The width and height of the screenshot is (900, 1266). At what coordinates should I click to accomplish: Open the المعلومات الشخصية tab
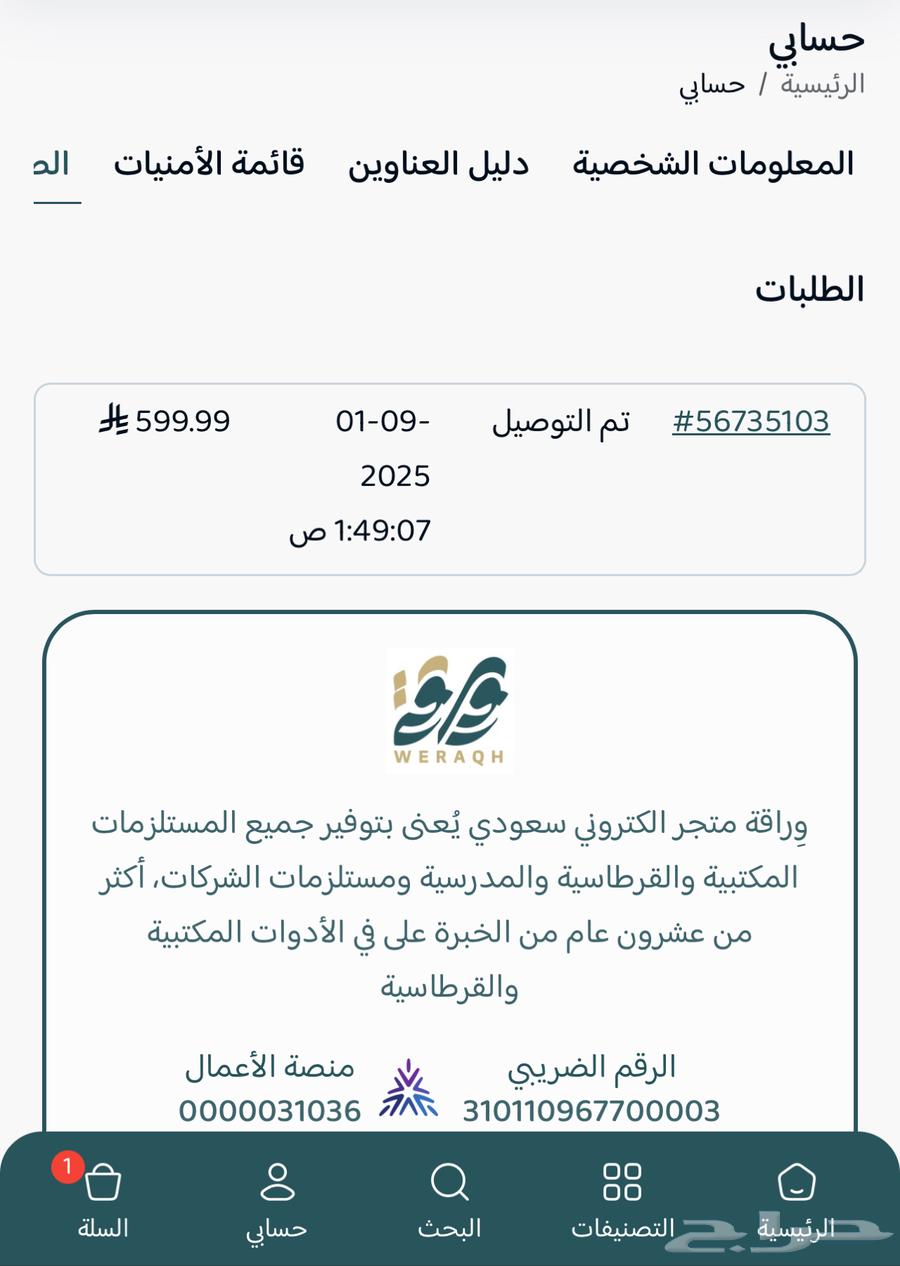point(713,164)
